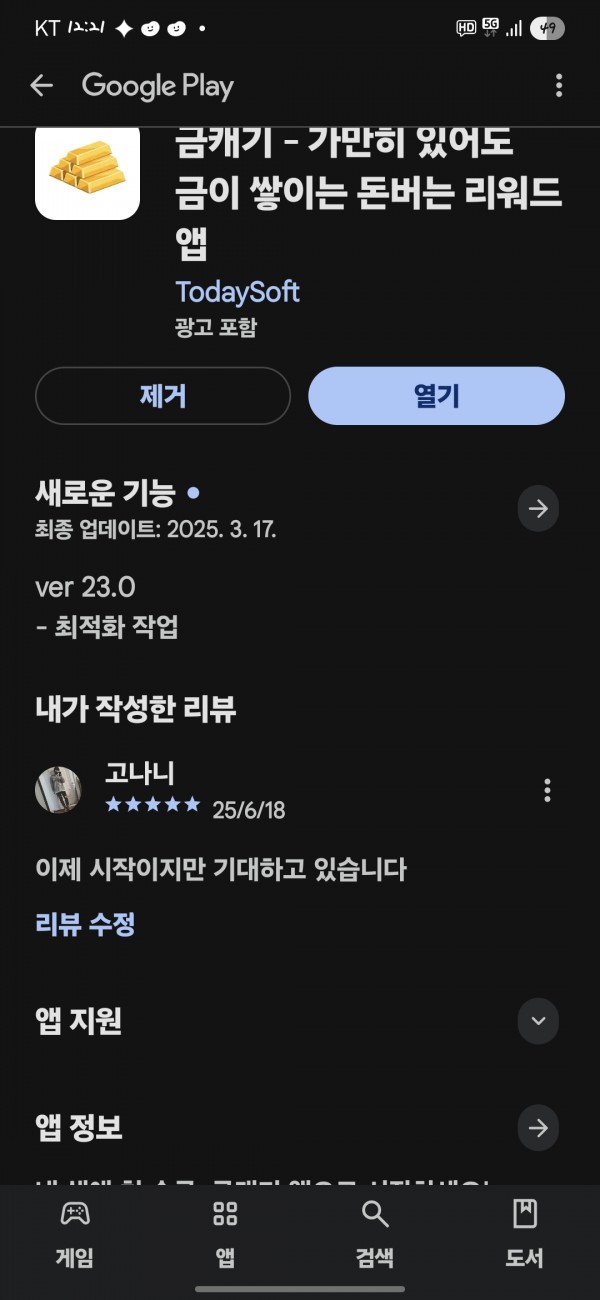Open options menu for 고나니's review

tap(547, 790)
